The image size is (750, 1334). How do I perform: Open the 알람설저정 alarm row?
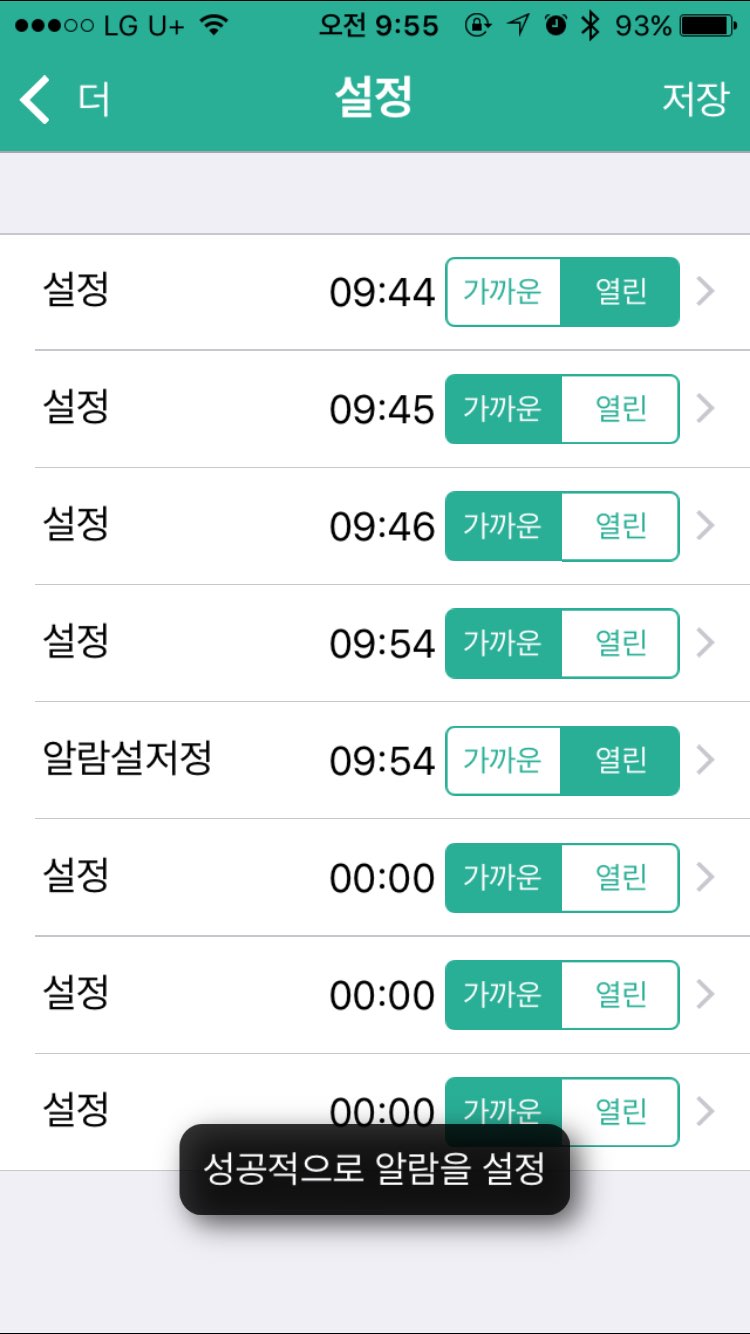coord(375,760)
